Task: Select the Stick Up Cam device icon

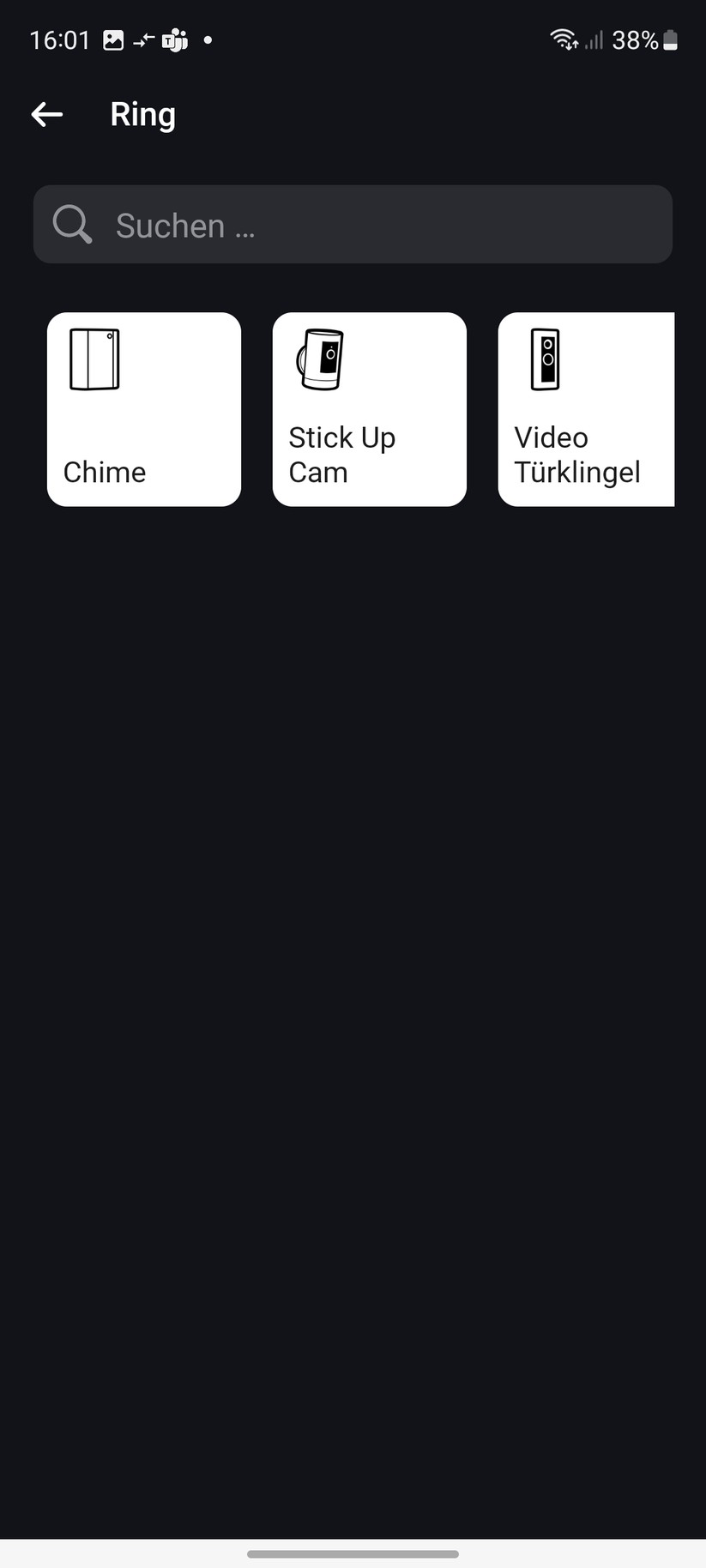Action: point(319,359)
